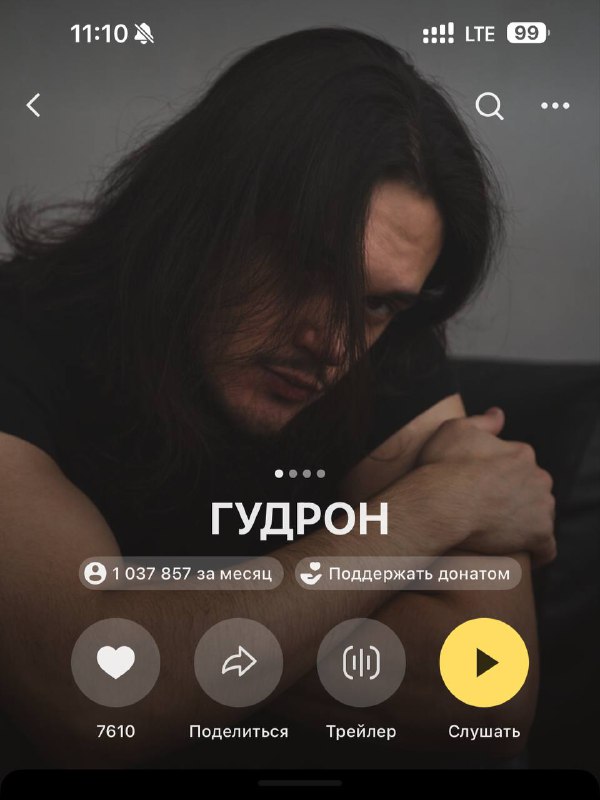The width and height of the screenshot is (600, 800).
Task: Like the artist ГУДРОН with the heart
Action: [116, 662]
